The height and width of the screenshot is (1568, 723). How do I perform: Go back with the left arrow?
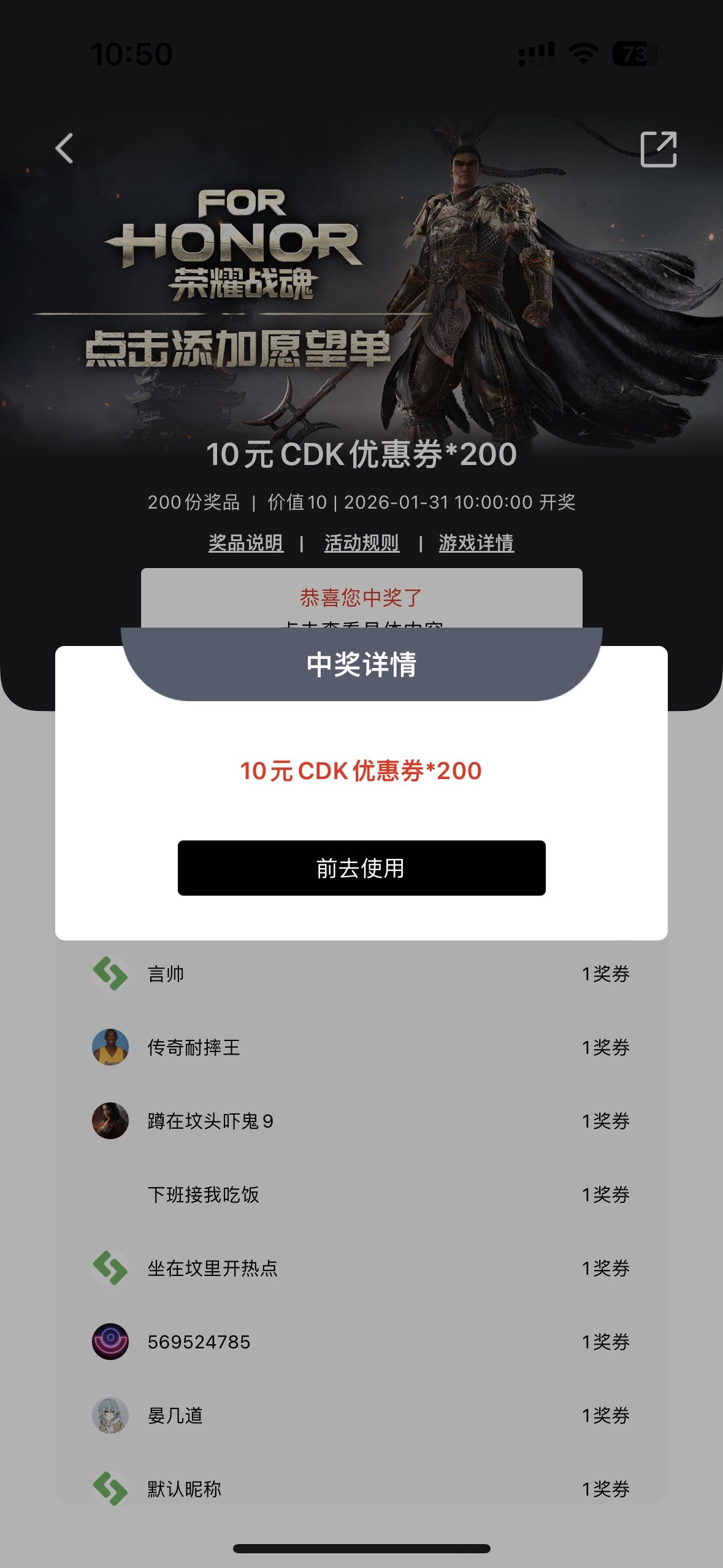[x=64, y=148]
